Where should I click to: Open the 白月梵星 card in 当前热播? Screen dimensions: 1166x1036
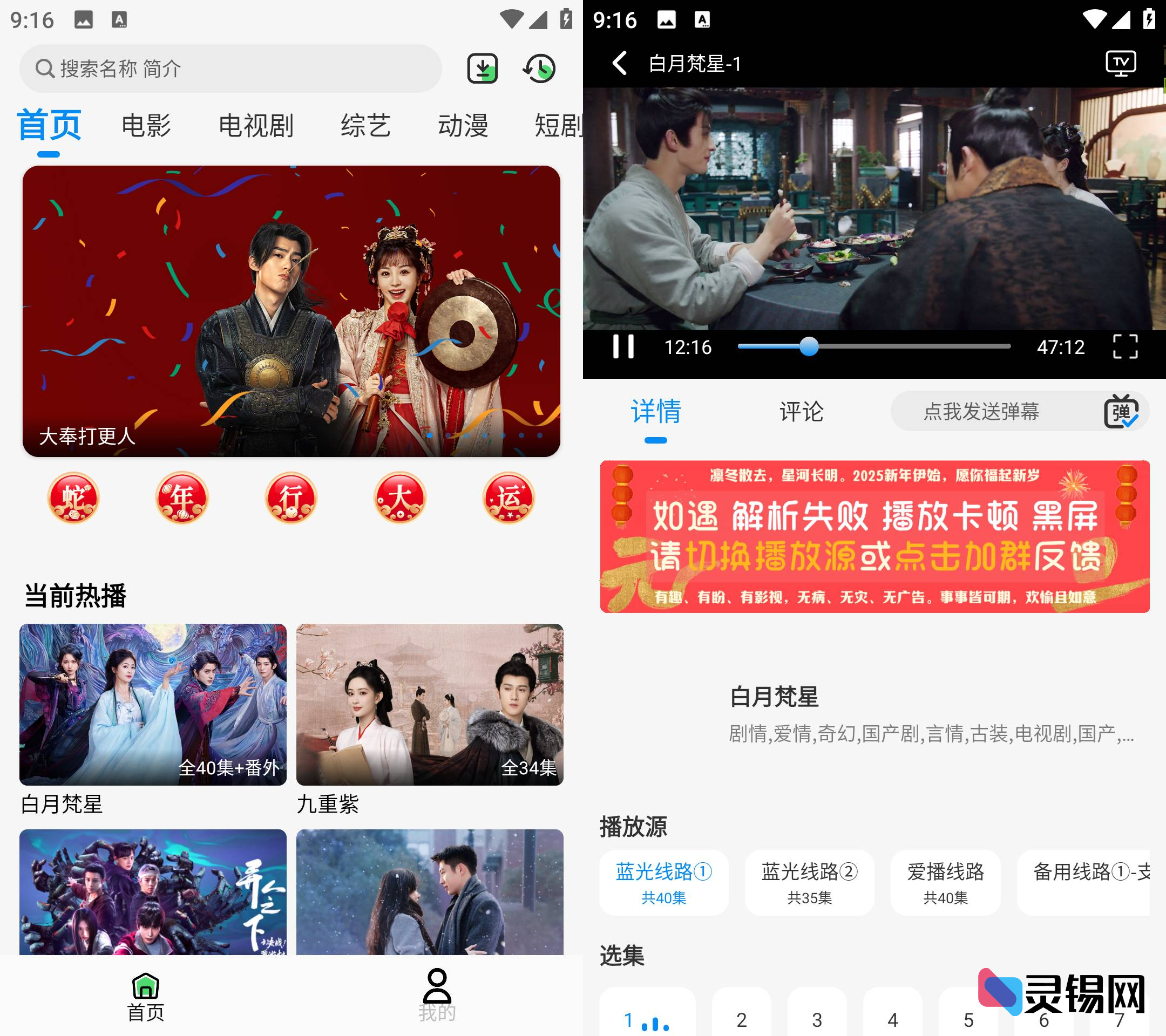click(x=153, y=705)
